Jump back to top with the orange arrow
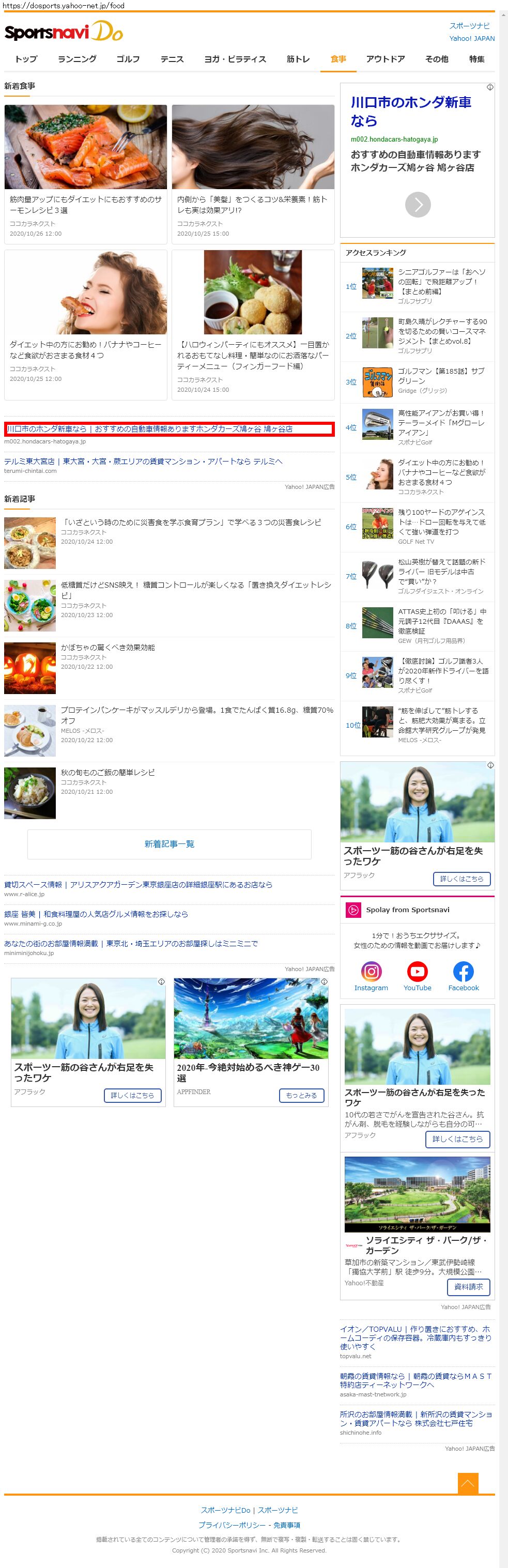The width and height of the screenshot is (508, 1568). tap(468, 1483)
